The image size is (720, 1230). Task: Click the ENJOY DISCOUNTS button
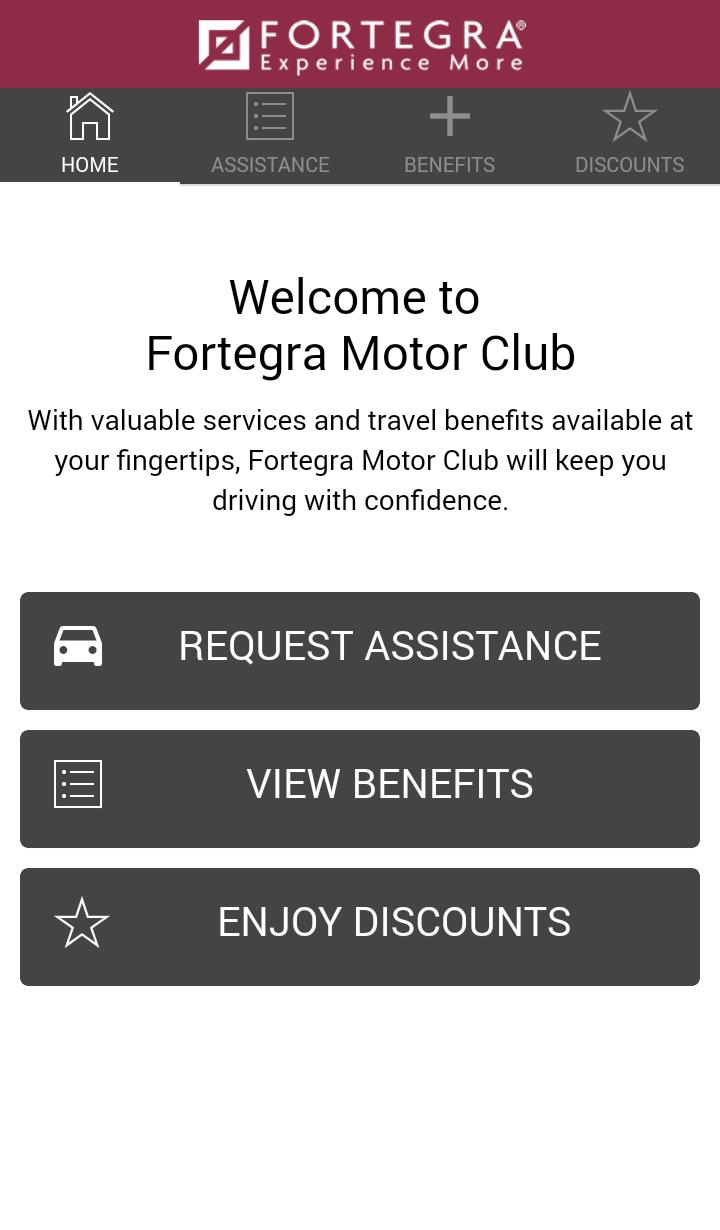[x=360, y=926]
